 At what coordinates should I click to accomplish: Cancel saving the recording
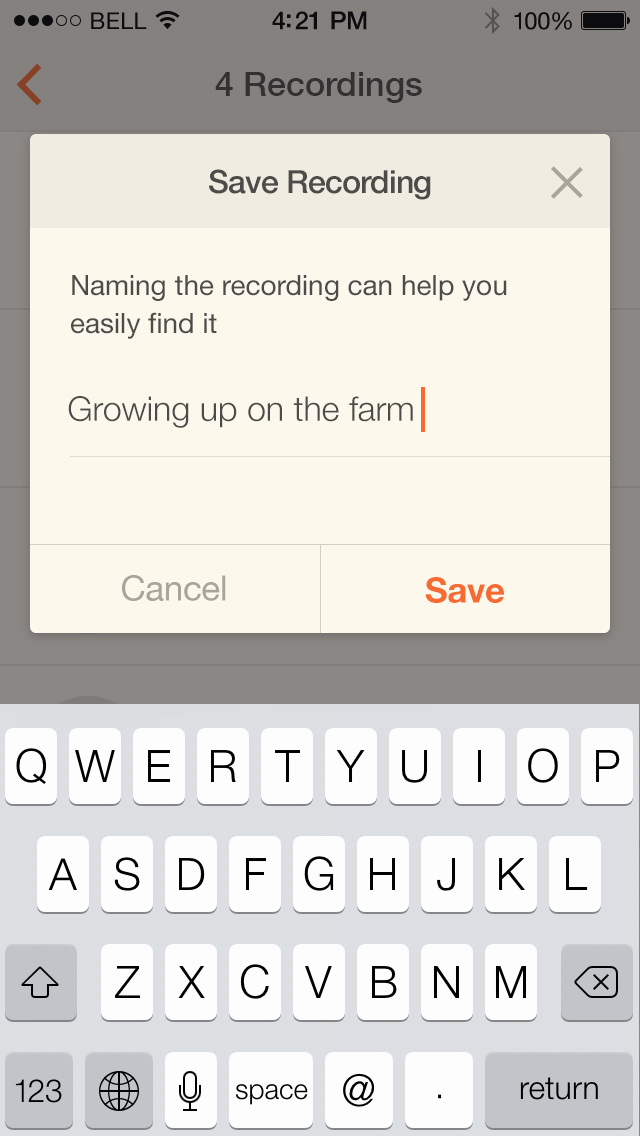pyautogui.click(x=175, y=588)
